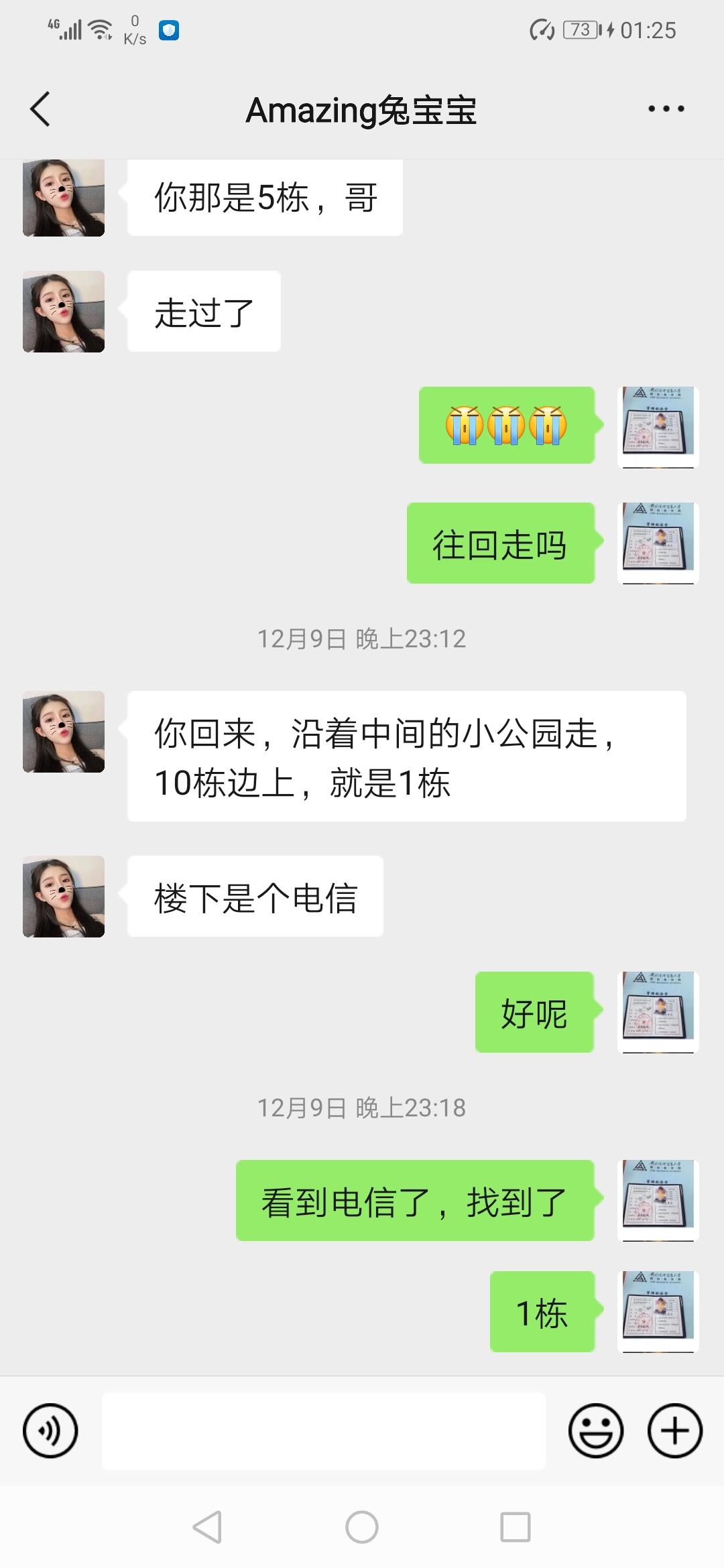This screenshot has height=1568, width=724.
Task: Open the plus attachments menu
Action: tap(674, 1431)
